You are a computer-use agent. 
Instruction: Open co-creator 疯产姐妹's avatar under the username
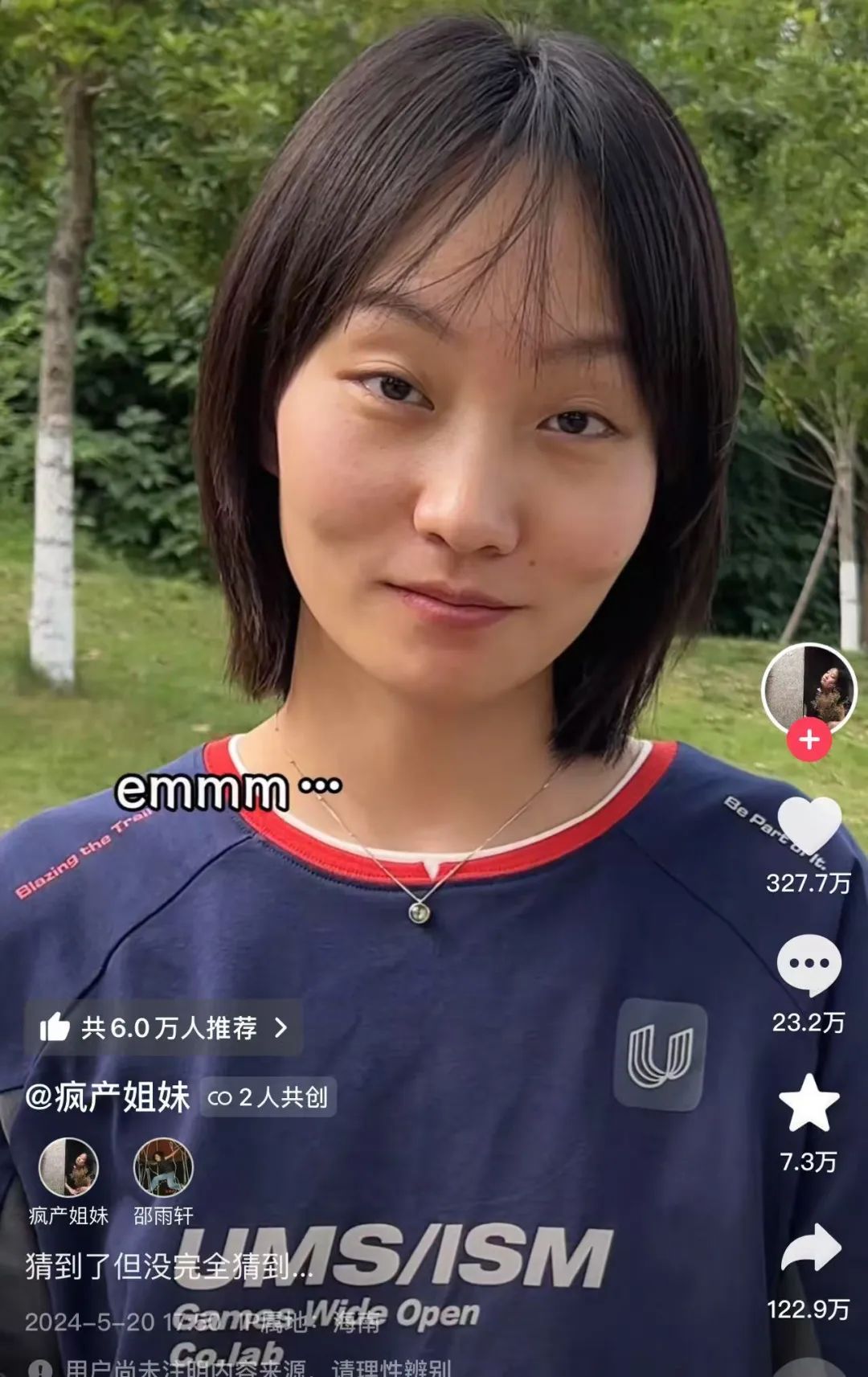point(69,1168)
